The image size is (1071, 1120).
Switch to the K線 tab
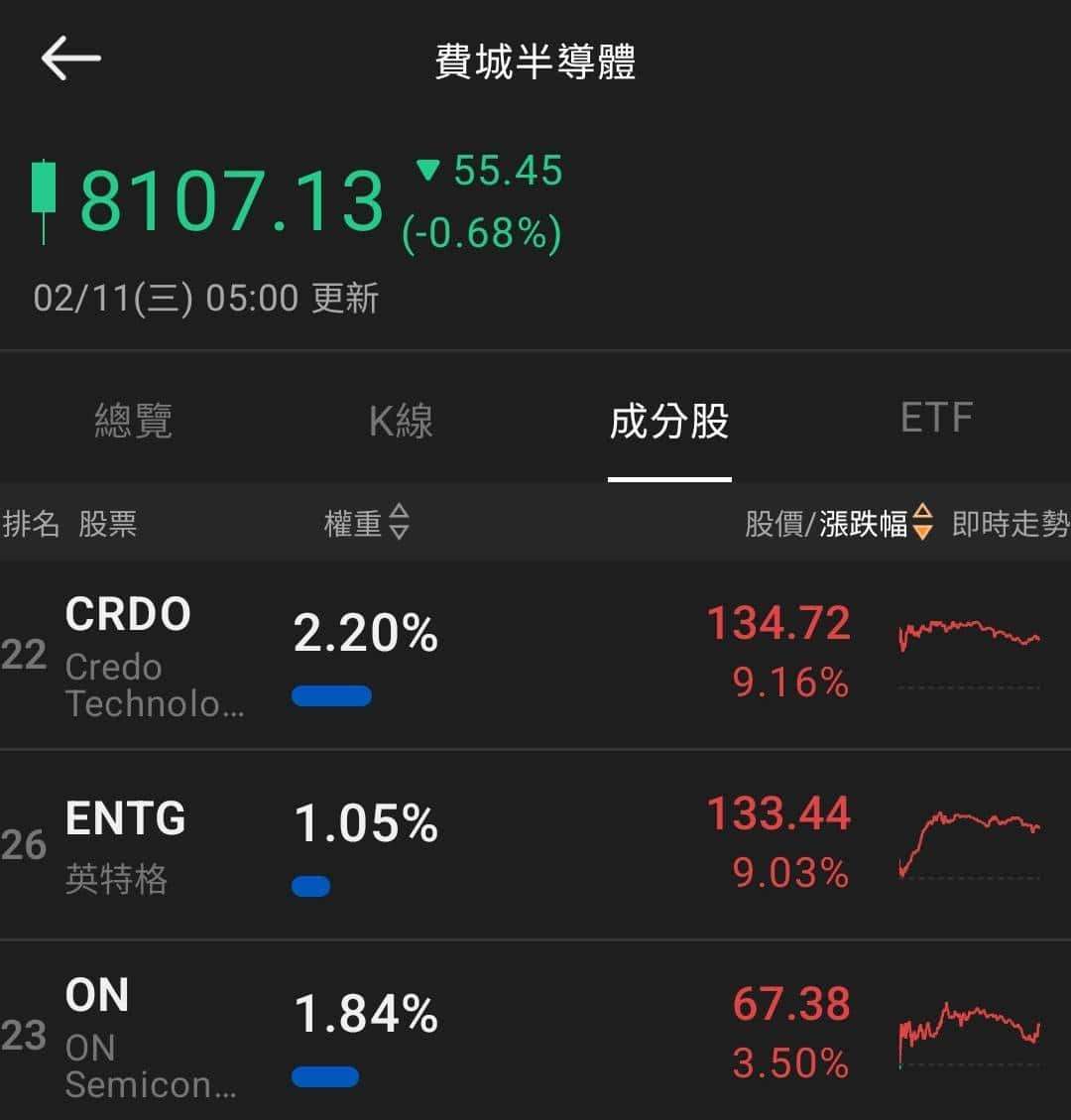coord(402,422)
